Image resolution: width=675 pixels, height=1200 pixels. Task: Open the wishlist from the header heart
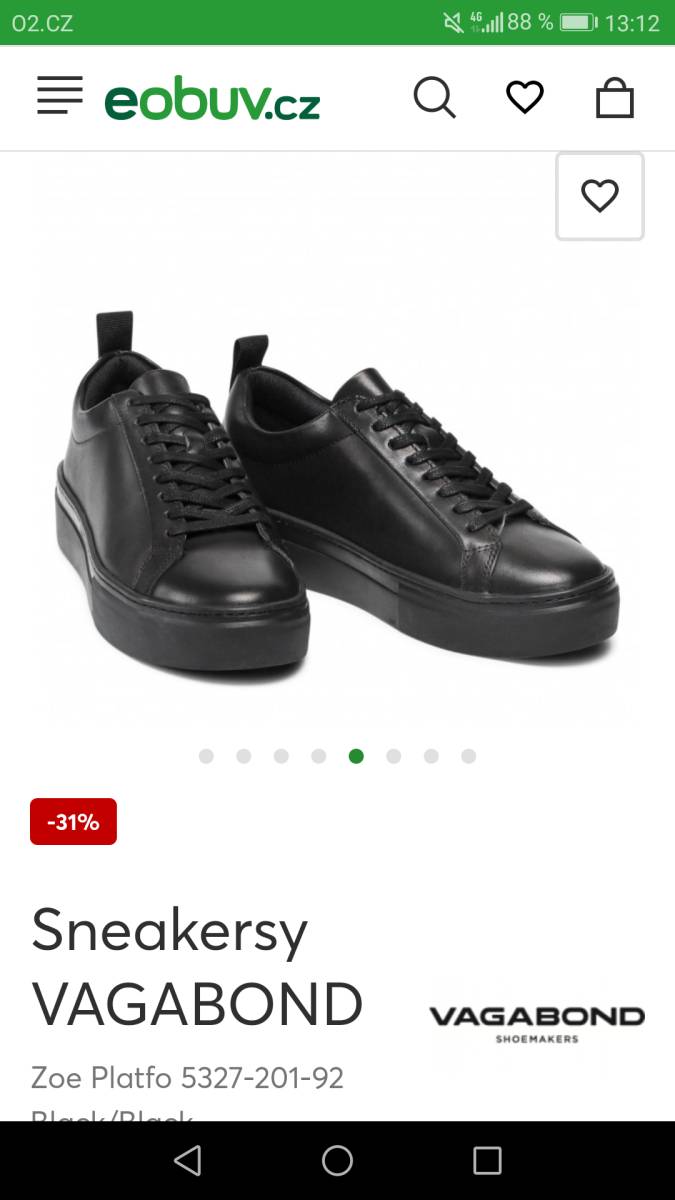pyautogui.click(x=525, y=97)
